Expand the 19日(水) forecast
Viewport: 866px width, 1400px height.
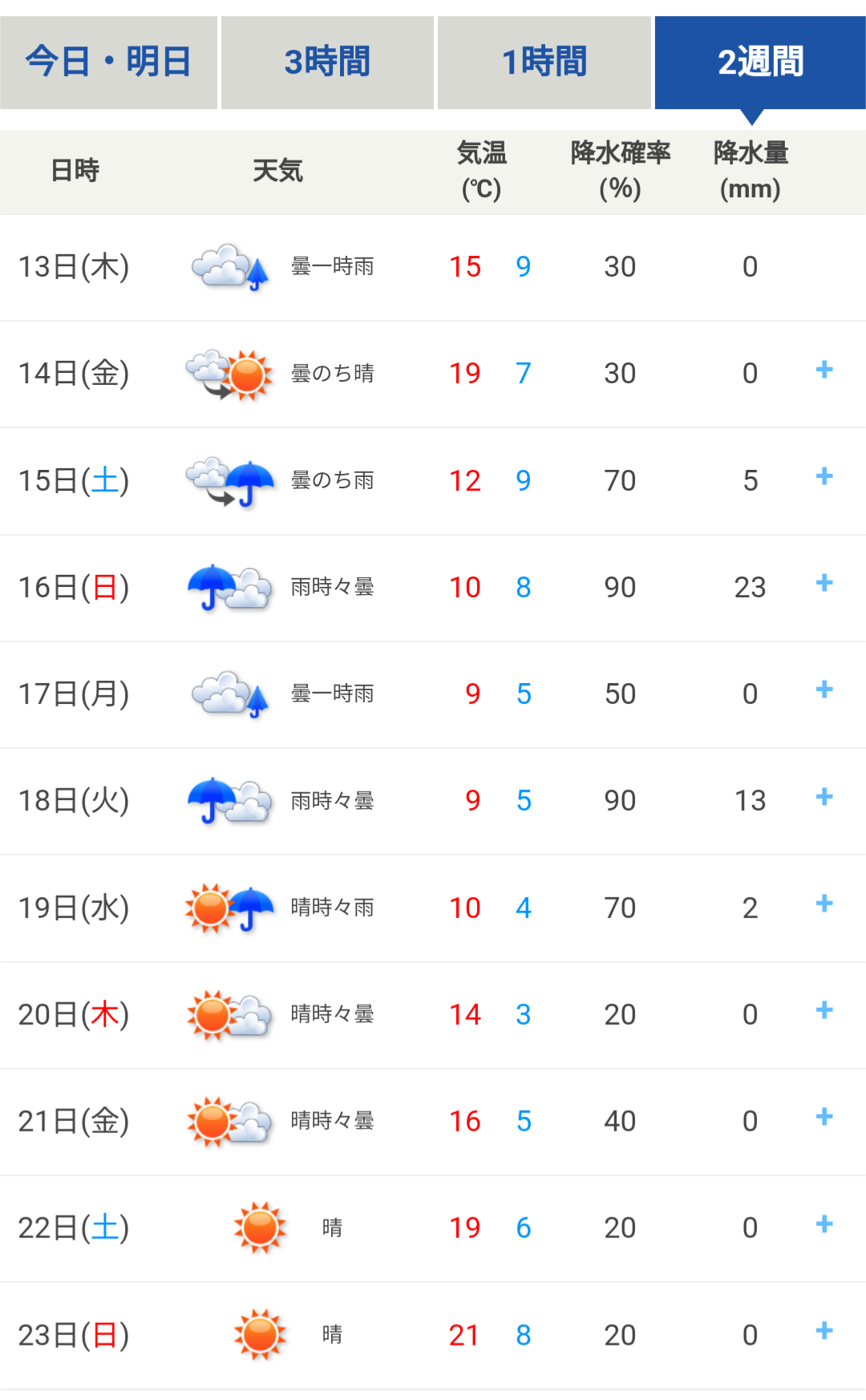(x=824, y=904)
